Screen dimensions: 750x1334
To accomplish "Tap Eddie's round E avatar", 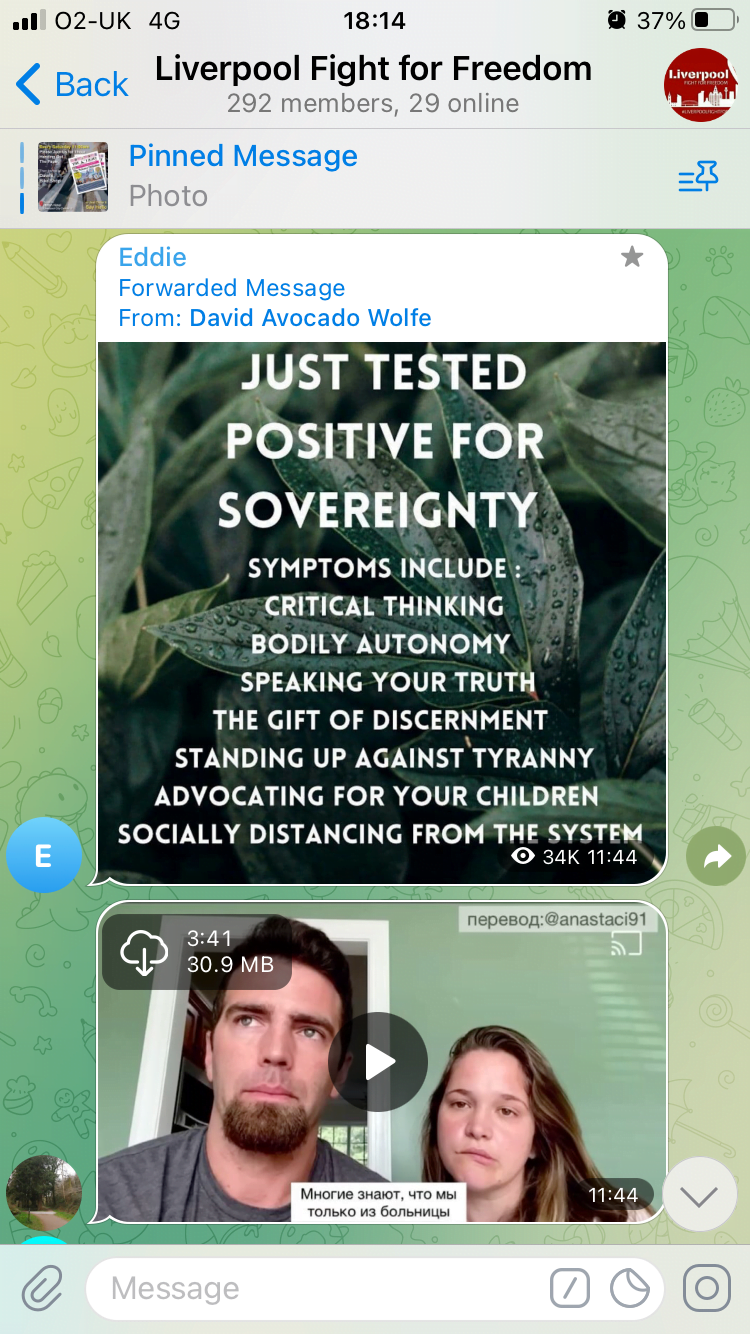I will [43, 855].
